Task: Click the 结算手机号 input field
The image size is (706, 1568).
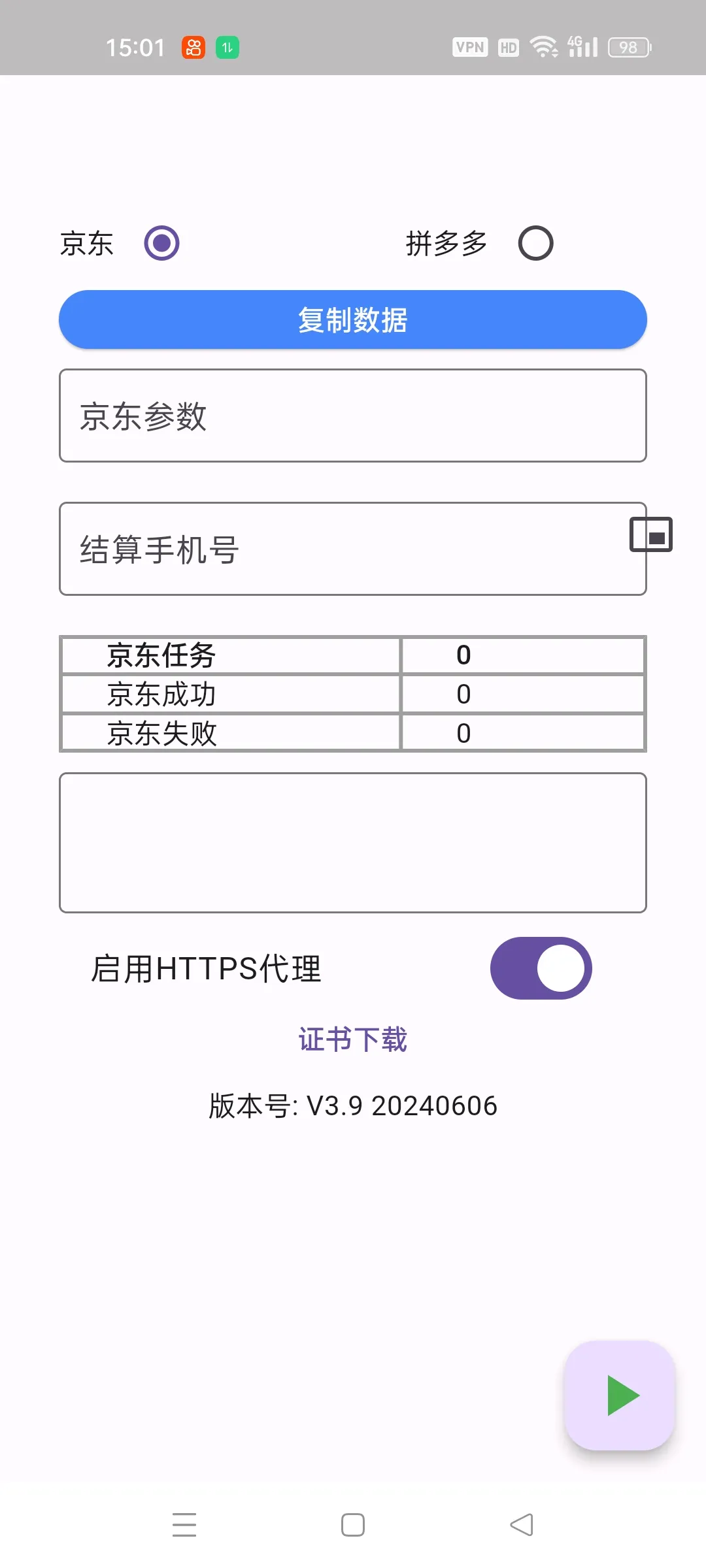Action: pyautogui.click(x=327, y=548)
